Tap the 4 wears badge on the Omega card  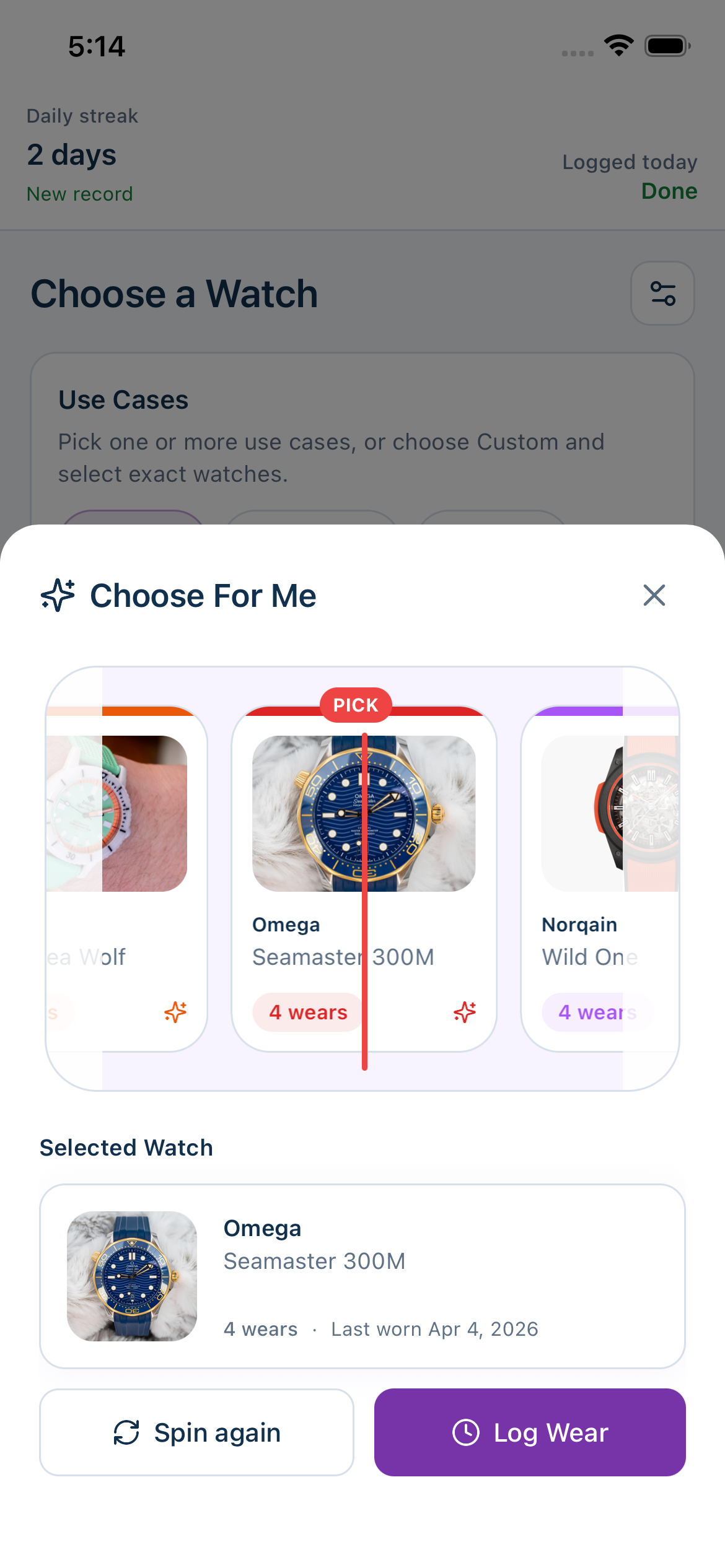coord(307,1012)
